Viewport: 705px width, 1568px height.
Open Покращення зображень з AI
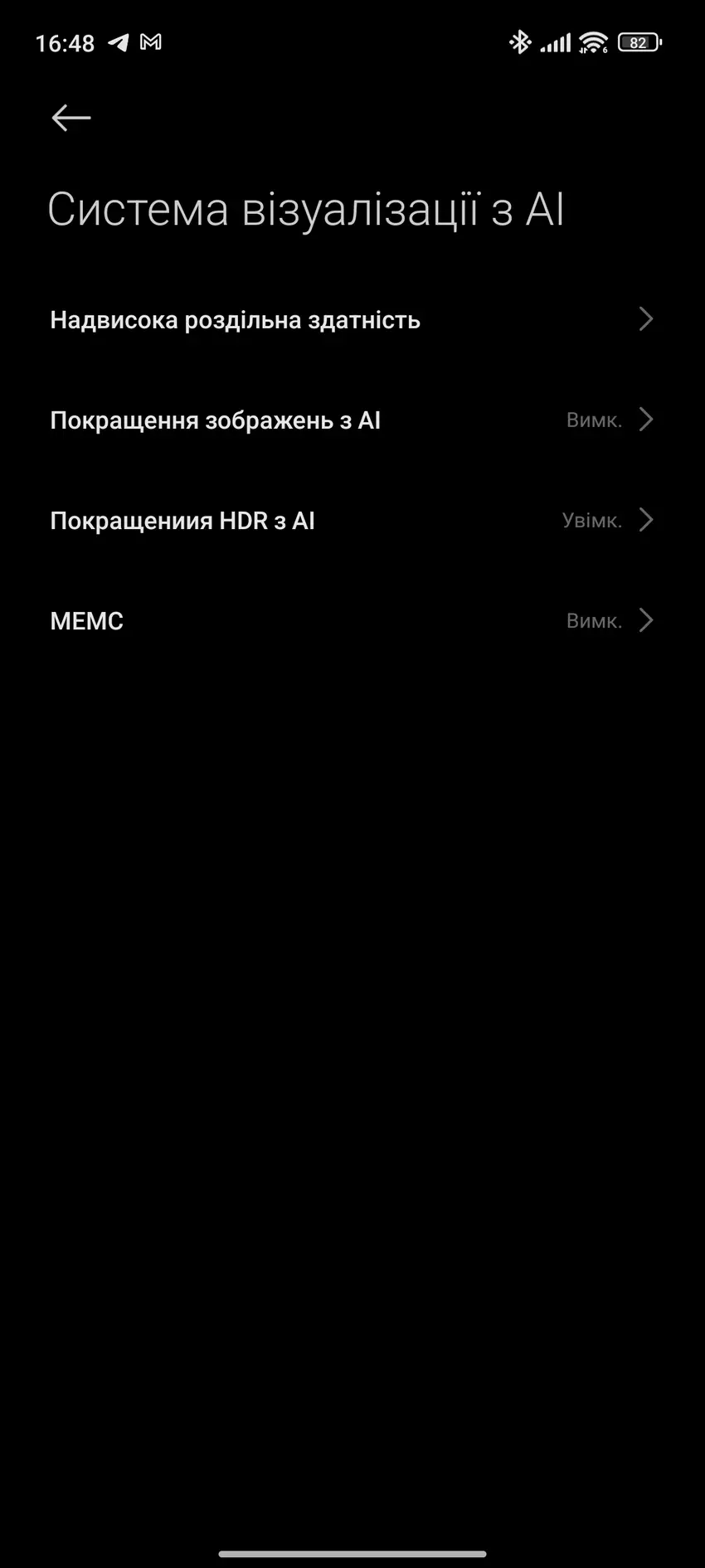coord(352,420)
